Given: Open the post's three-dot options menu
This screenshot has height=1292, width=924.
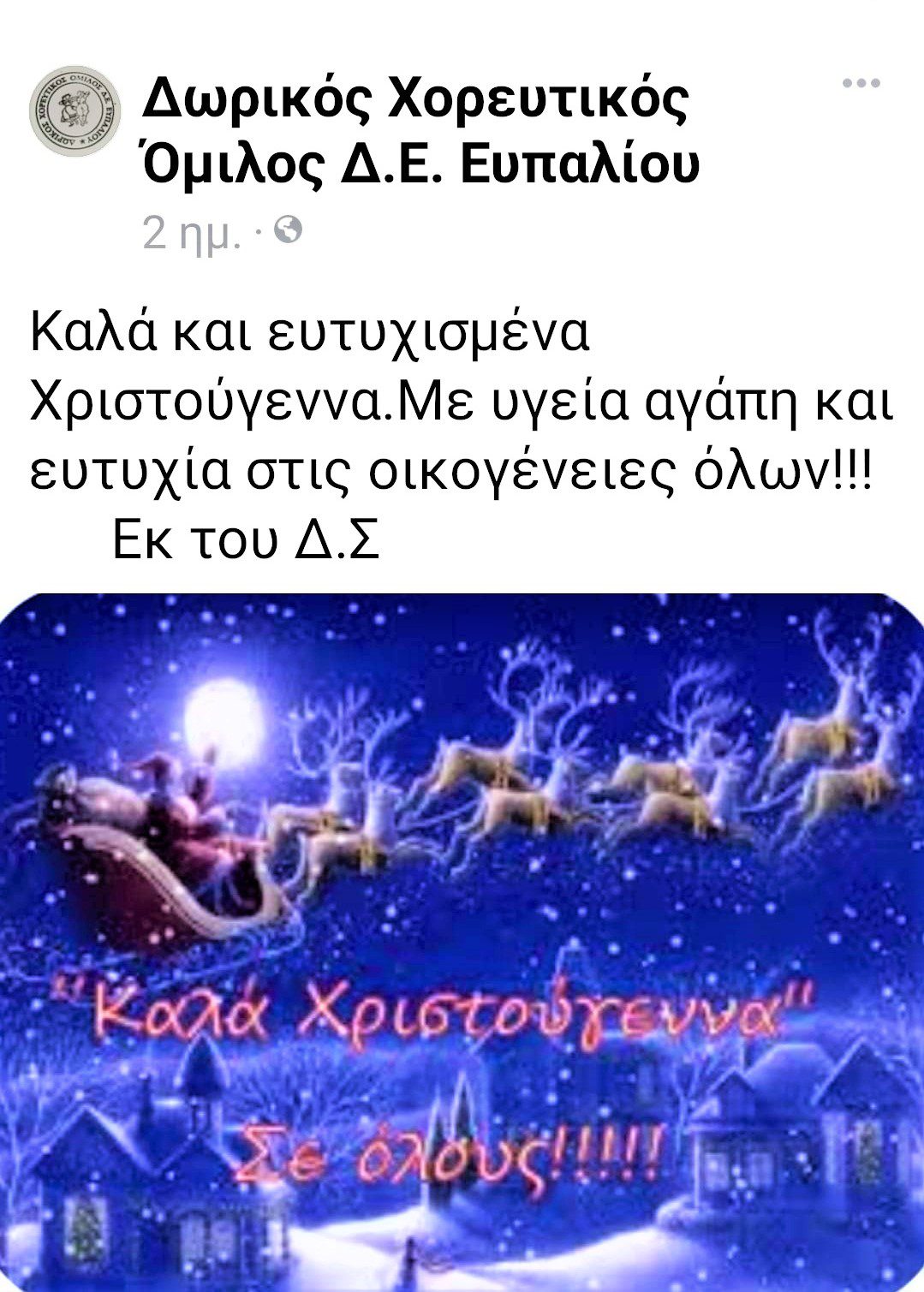Looking at the screenshot, I should click(861, 84).
